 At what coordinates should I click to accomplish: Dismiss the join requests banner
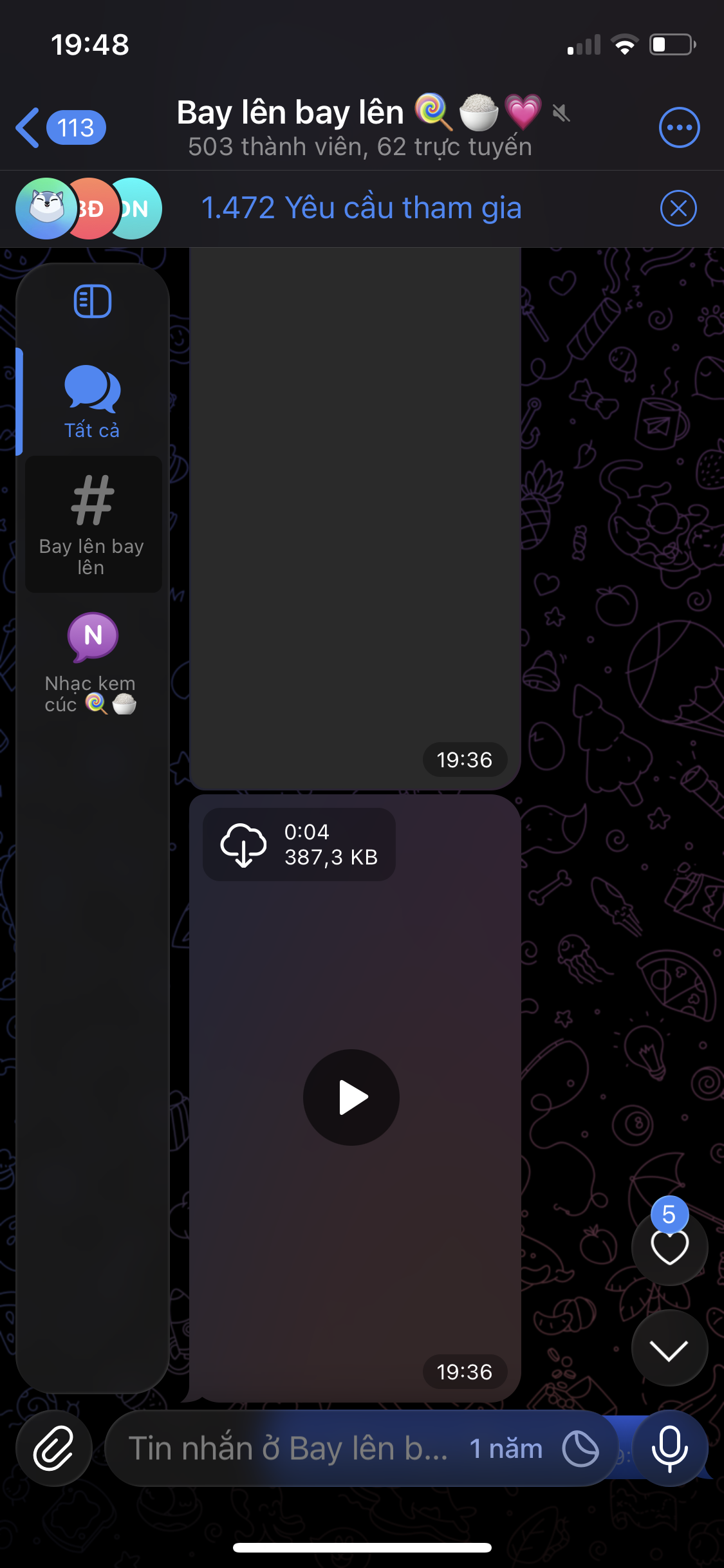click(678, 209)
